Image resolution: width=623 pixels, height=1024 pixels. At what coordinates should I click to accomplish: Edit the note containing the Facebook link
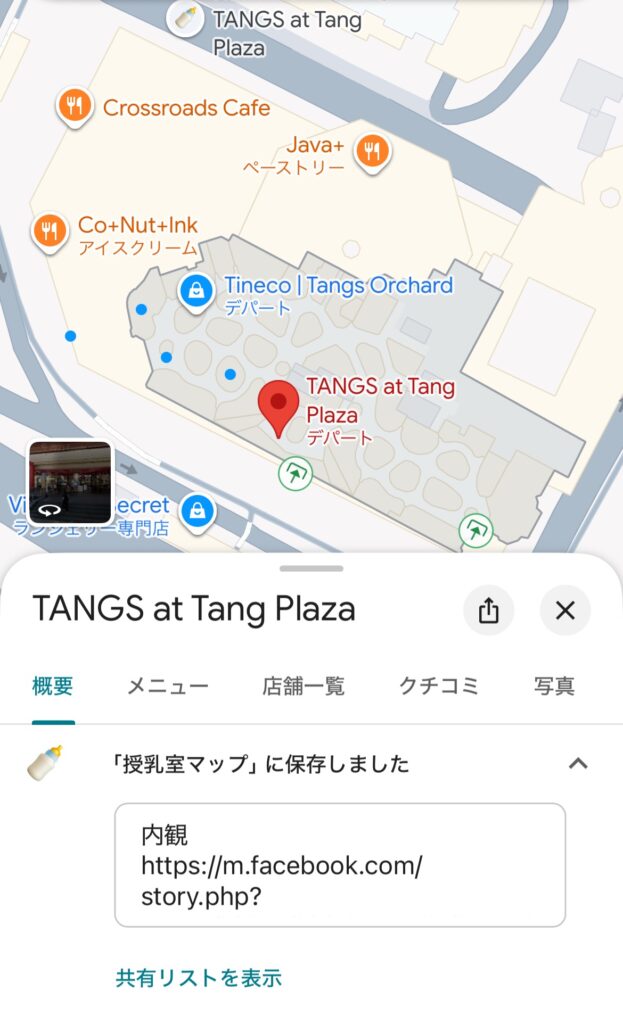pyautogui.click(x=340, y=865)
